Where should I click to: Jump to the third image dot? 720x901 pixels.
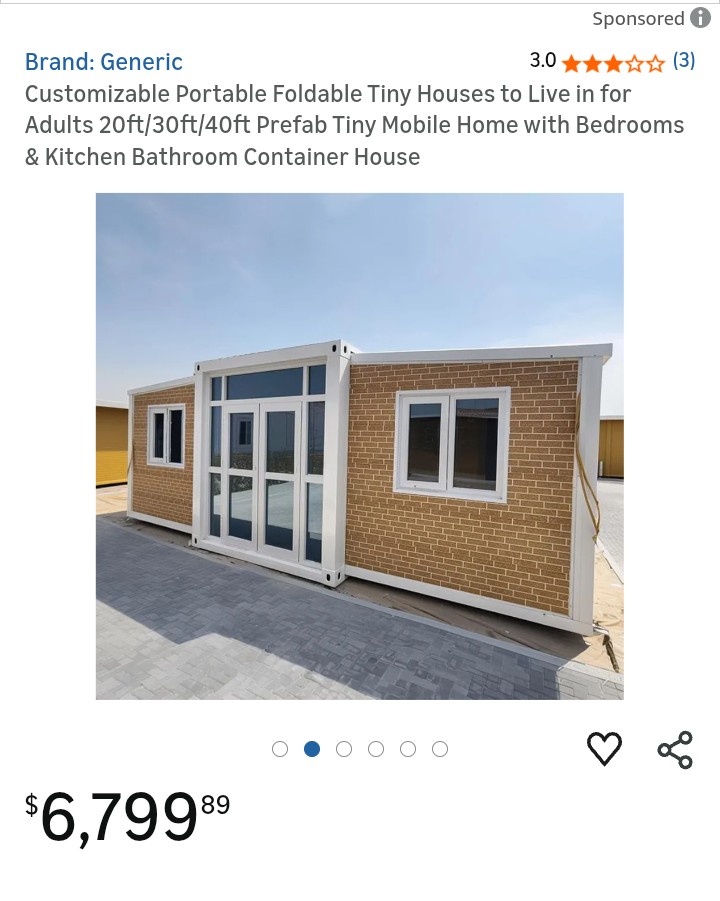click(x=344, y=749)
